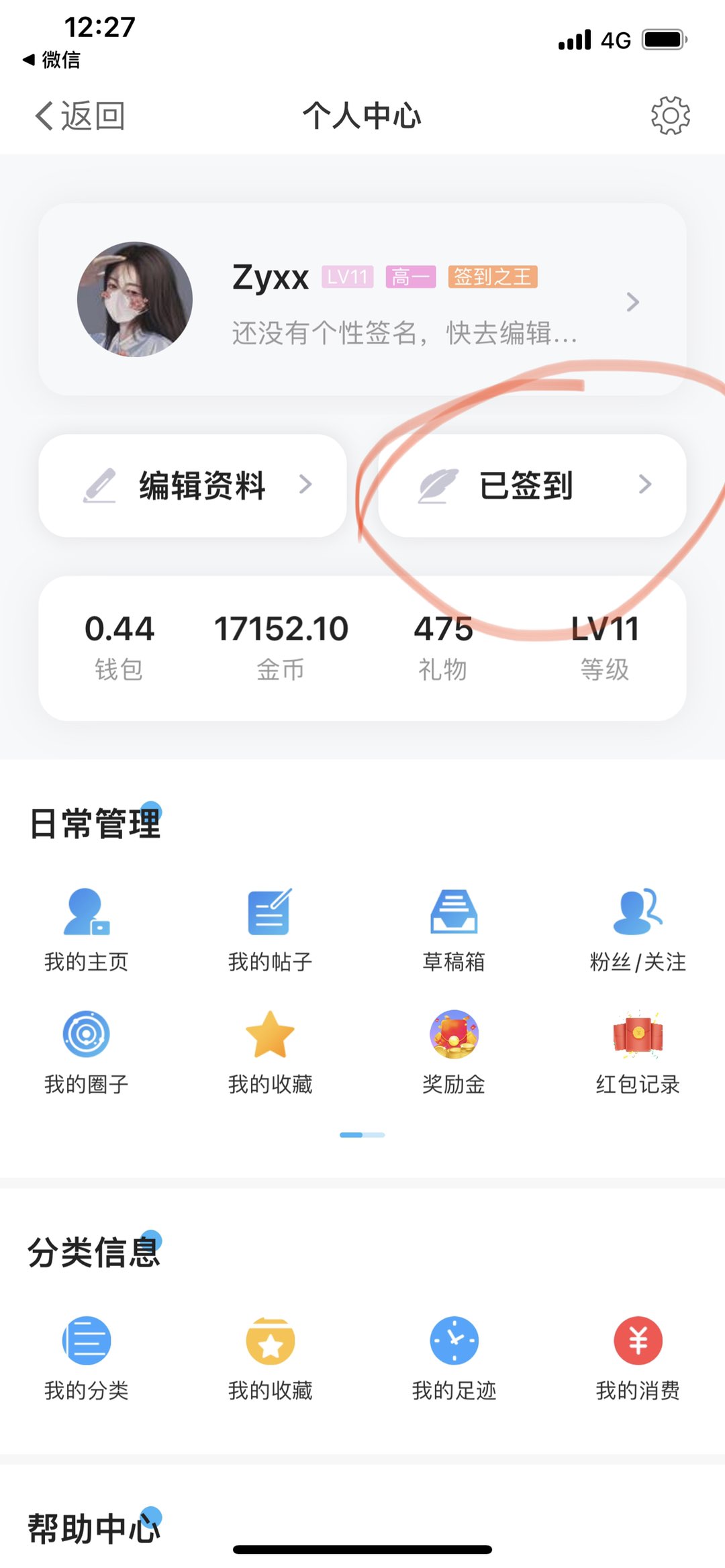Open the 金币 coins total
Viewport: 725px width, 1568px height.
tap(281, 646)
